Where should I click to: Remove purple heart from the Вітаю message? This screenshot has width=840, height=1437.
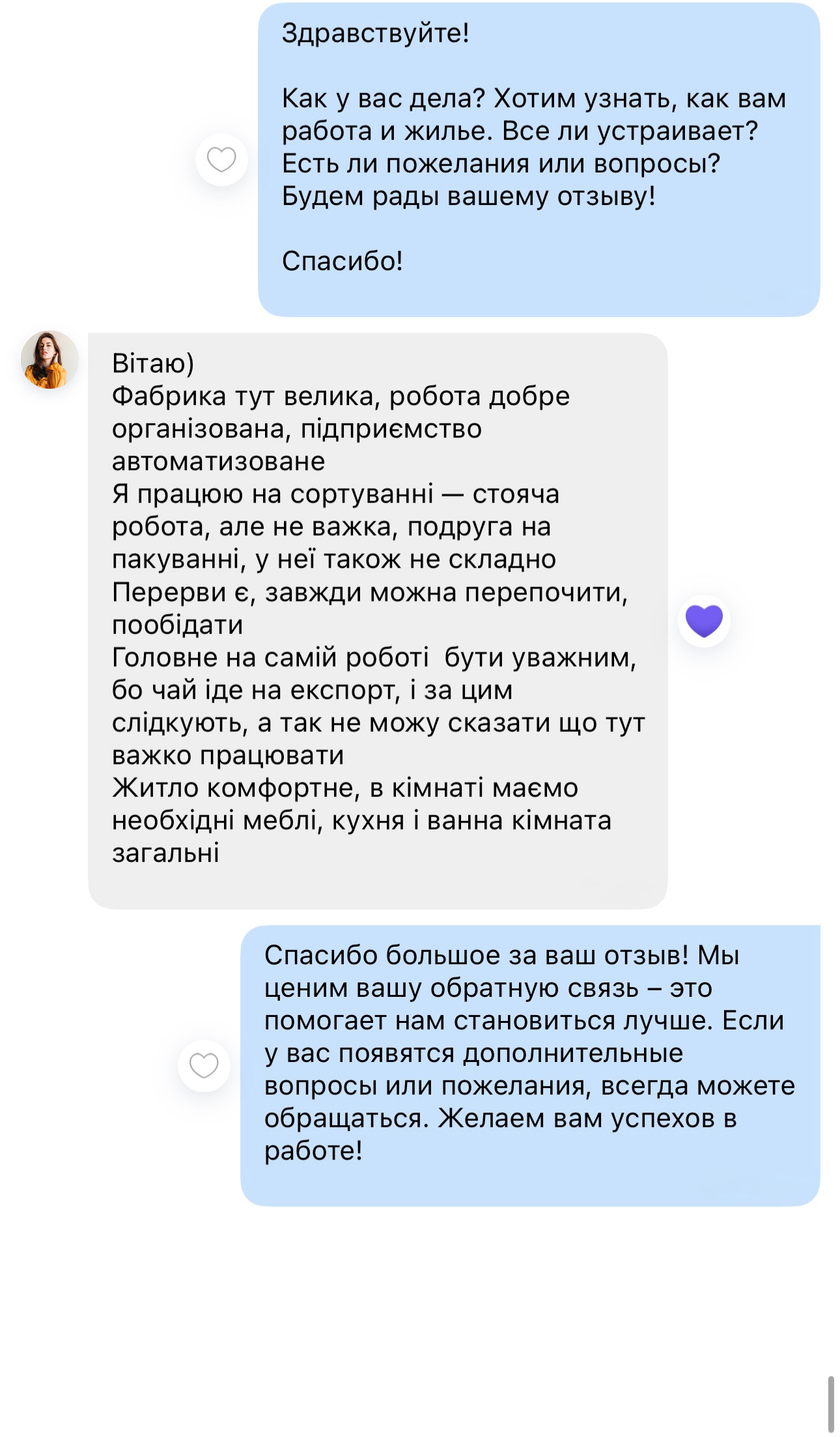point(704,621)
